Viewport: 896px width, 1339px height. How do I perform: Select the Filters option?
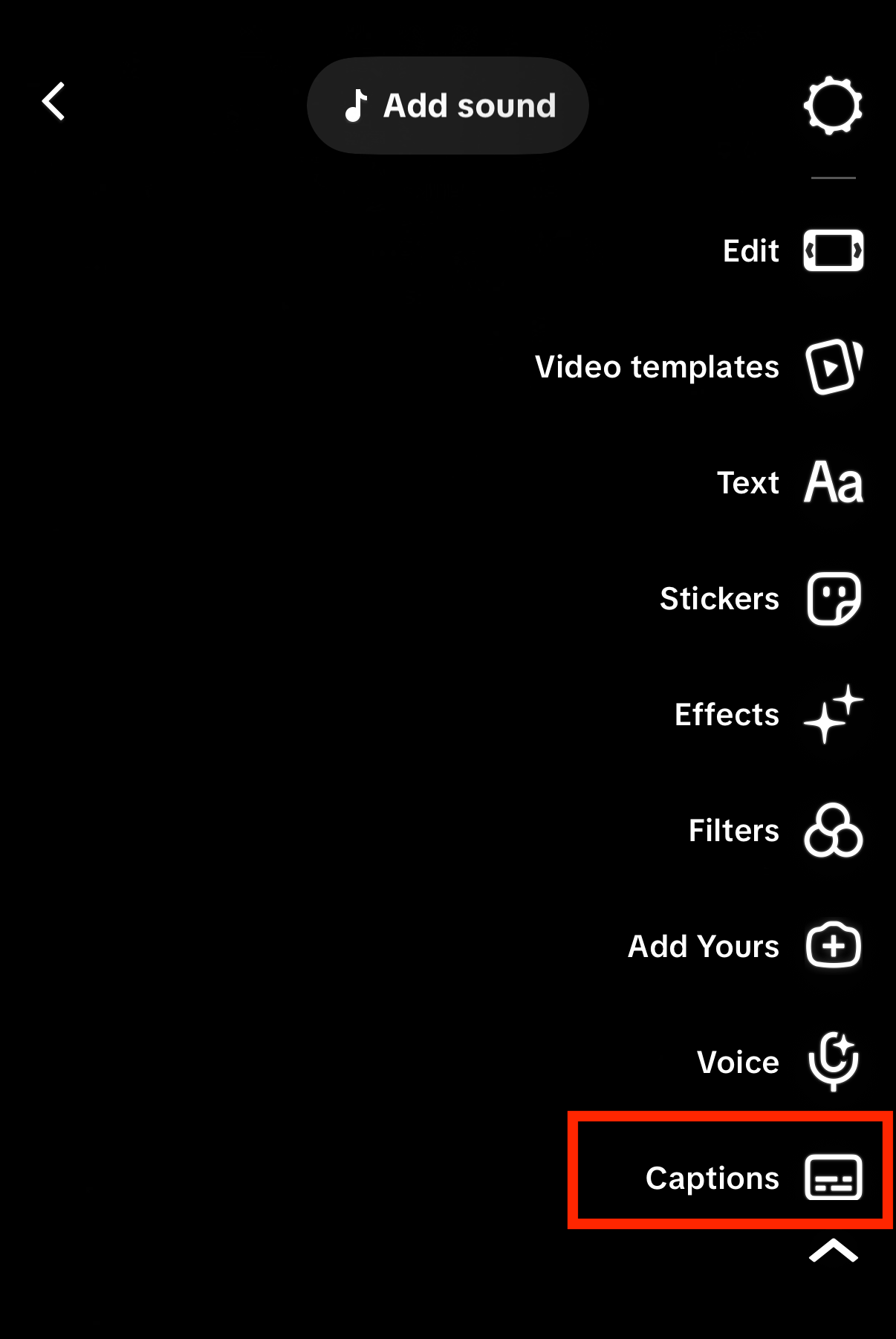click(x=833, y=831)
